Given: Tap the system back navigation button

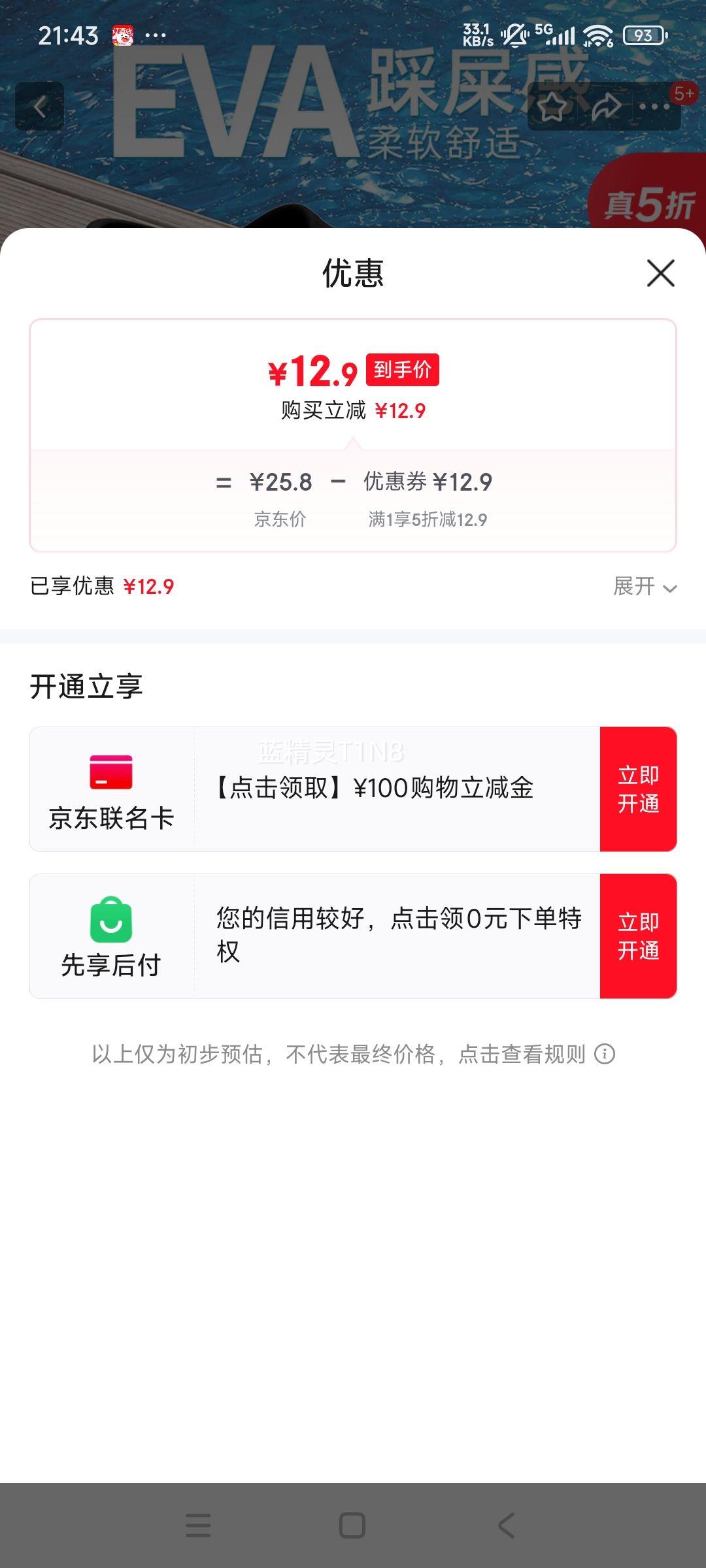Looking at the screenshot, I should coord(507,1526).
